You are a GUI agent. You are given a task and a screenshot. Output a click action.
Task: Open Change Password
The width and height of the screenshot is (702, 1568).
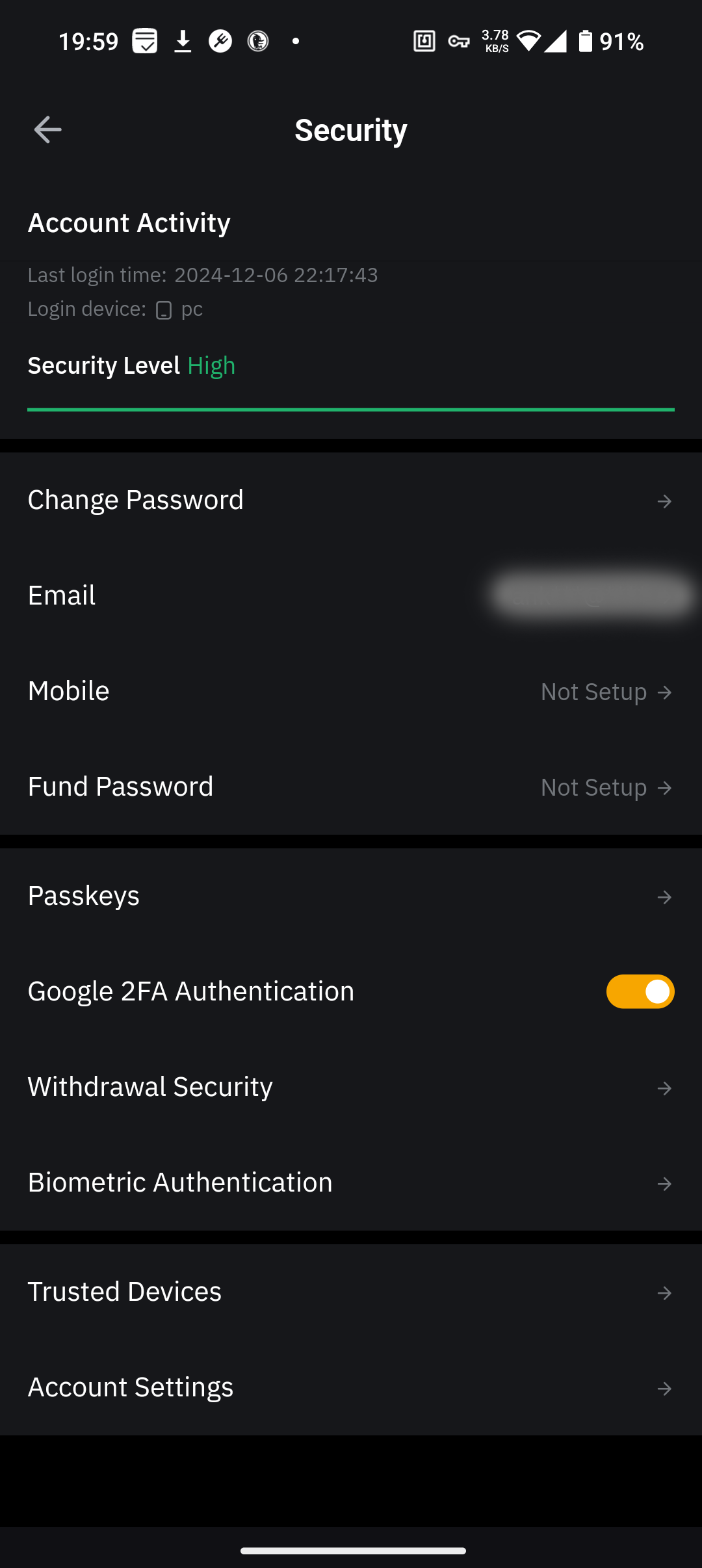(x=351, y=500)
